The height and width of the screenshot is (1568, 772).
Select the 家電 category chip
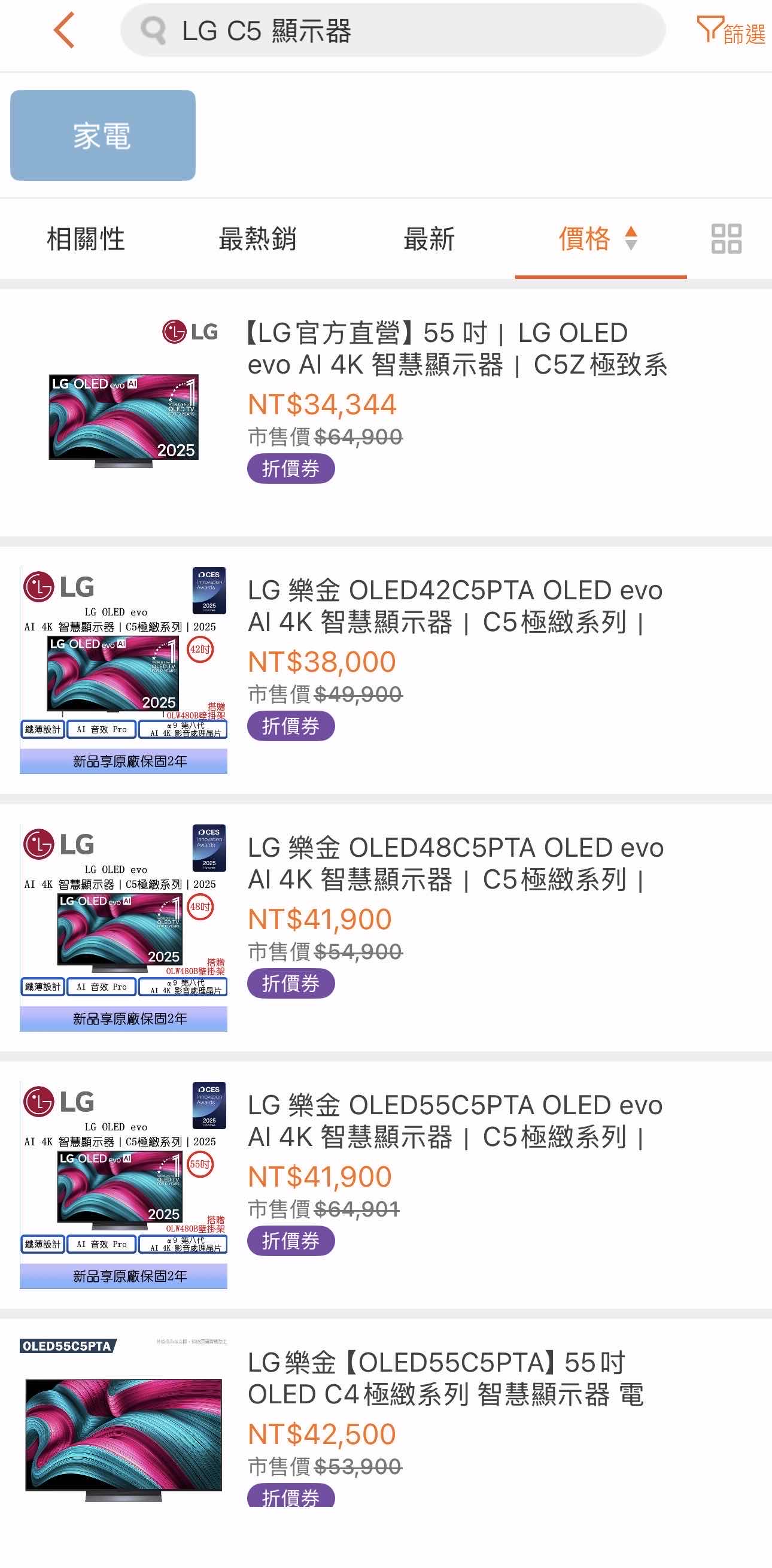click(103, 135)
